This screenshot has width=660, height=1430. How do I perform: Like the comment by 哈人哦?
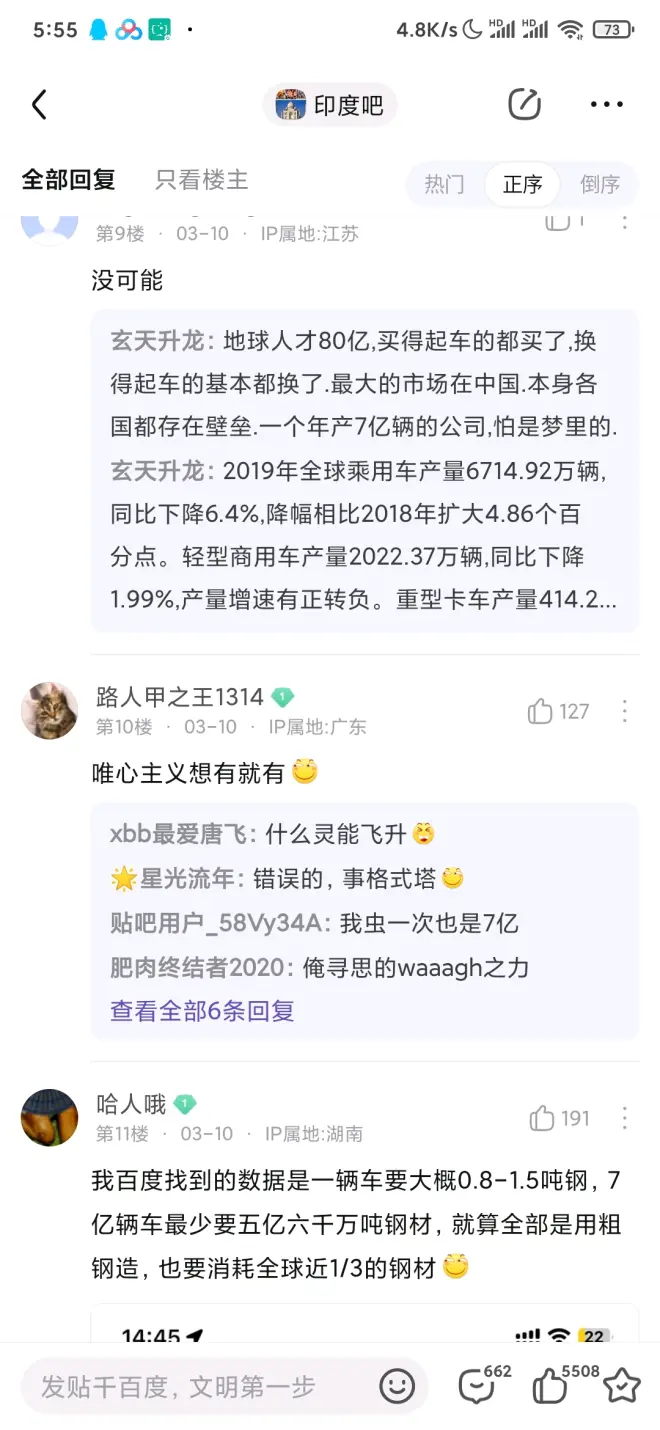pos(543,1118)
